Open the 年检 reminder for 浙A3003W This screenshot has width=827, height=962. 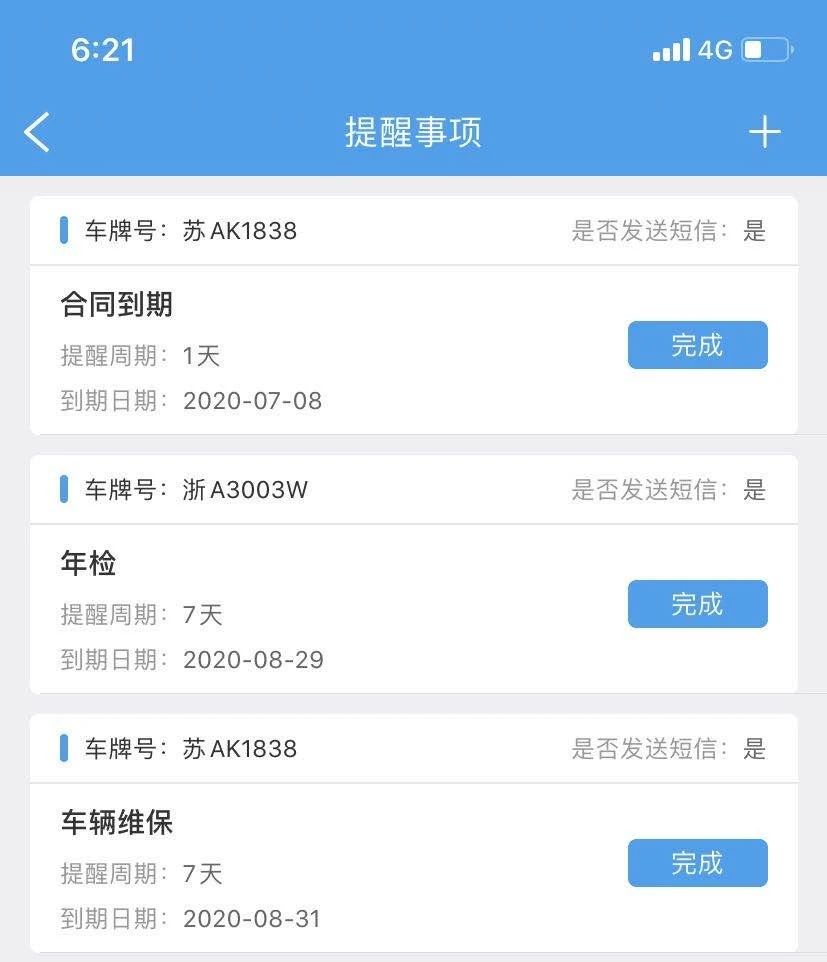tap(300, 608)
